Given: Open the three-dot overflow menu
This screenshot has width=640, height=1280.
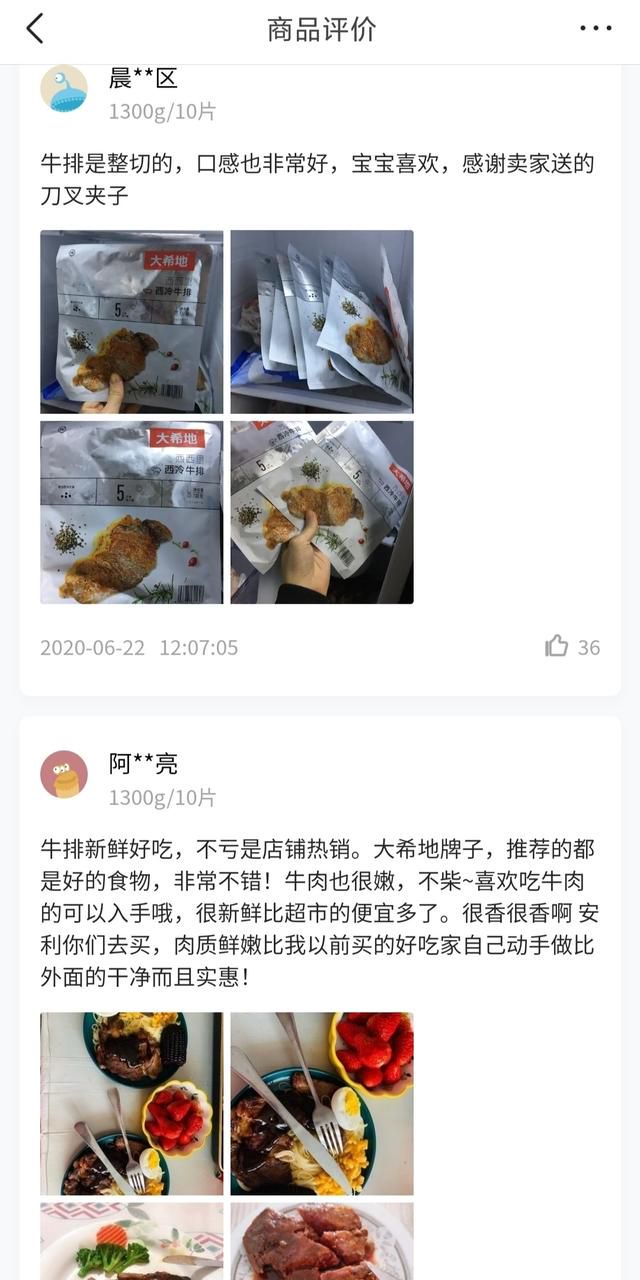Looking at the screenshot, I should (596, 29).
